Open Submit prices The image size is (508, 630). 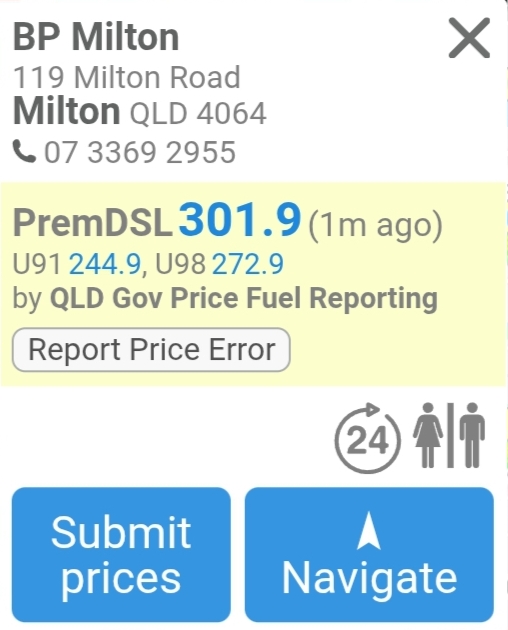pos(121,554)
